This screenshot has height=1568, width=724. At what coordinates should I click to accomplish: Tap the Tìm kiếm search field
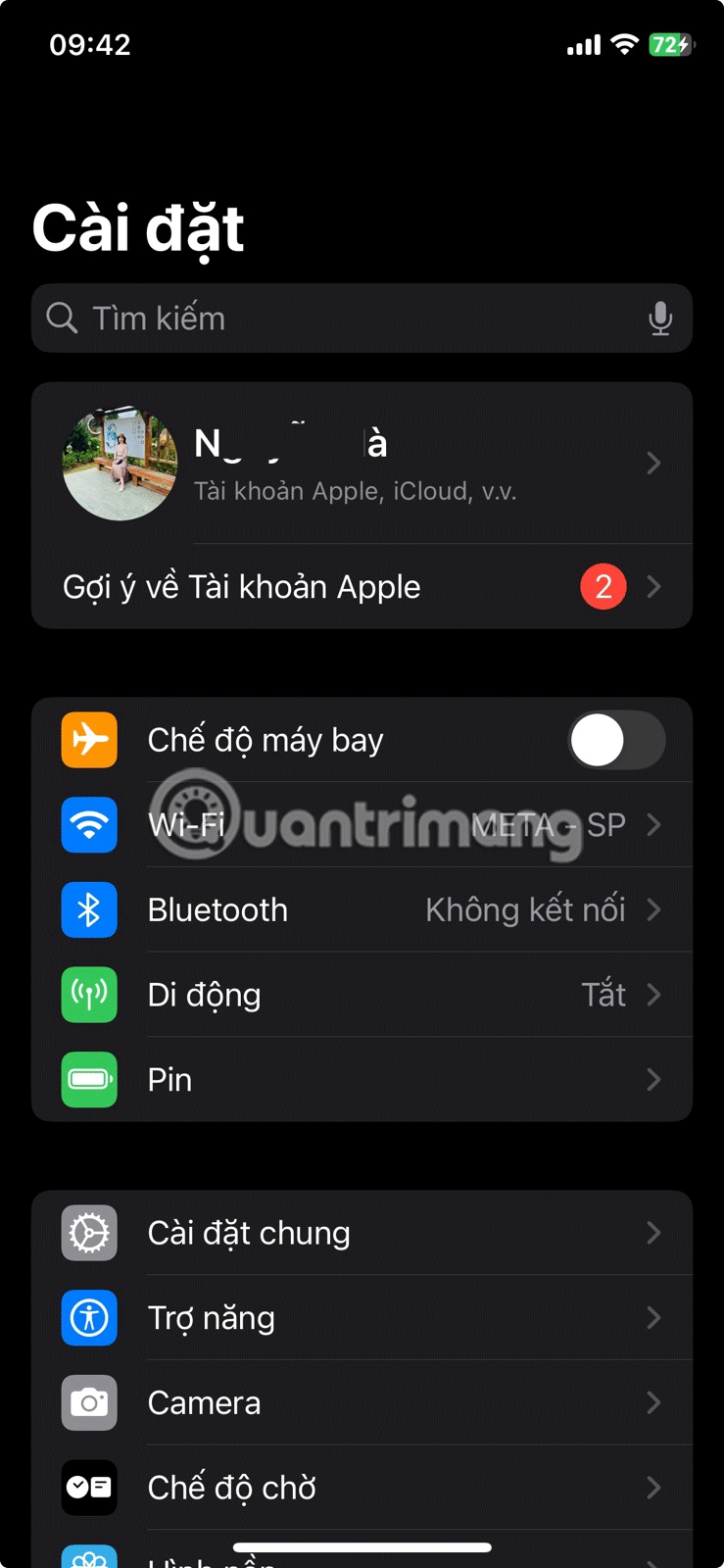333,318
